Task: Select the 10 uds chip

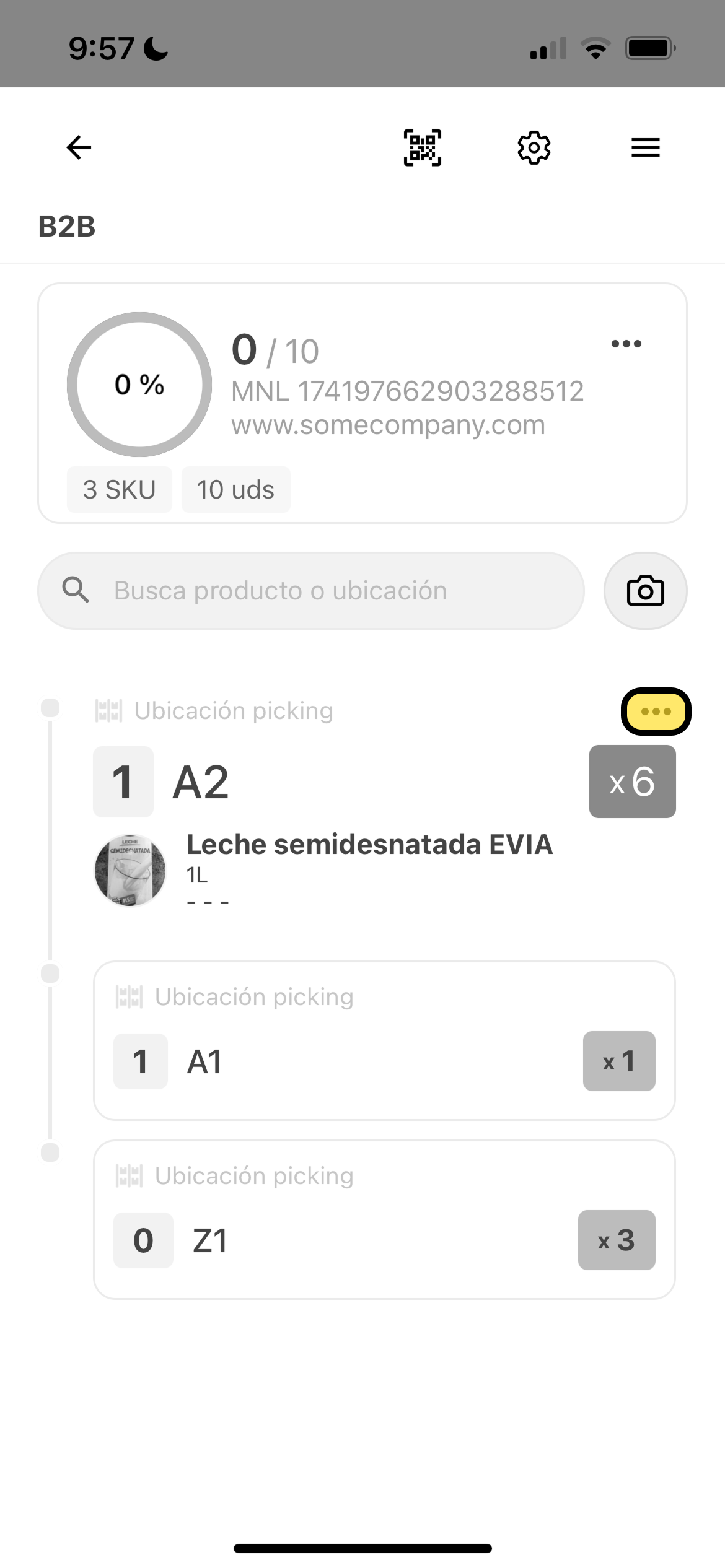Action: [x=235, y=489]
